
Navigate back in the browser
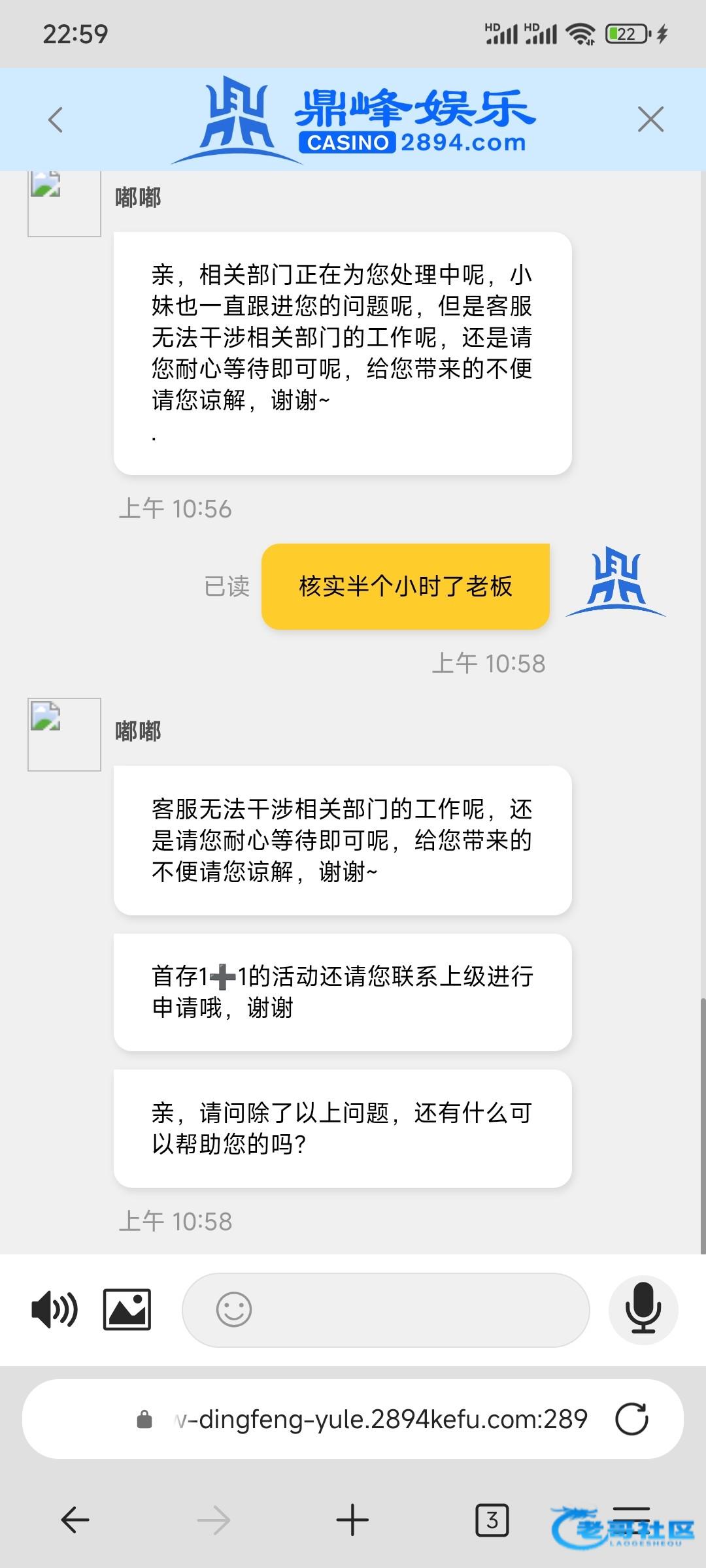(x=75, y=1520)
